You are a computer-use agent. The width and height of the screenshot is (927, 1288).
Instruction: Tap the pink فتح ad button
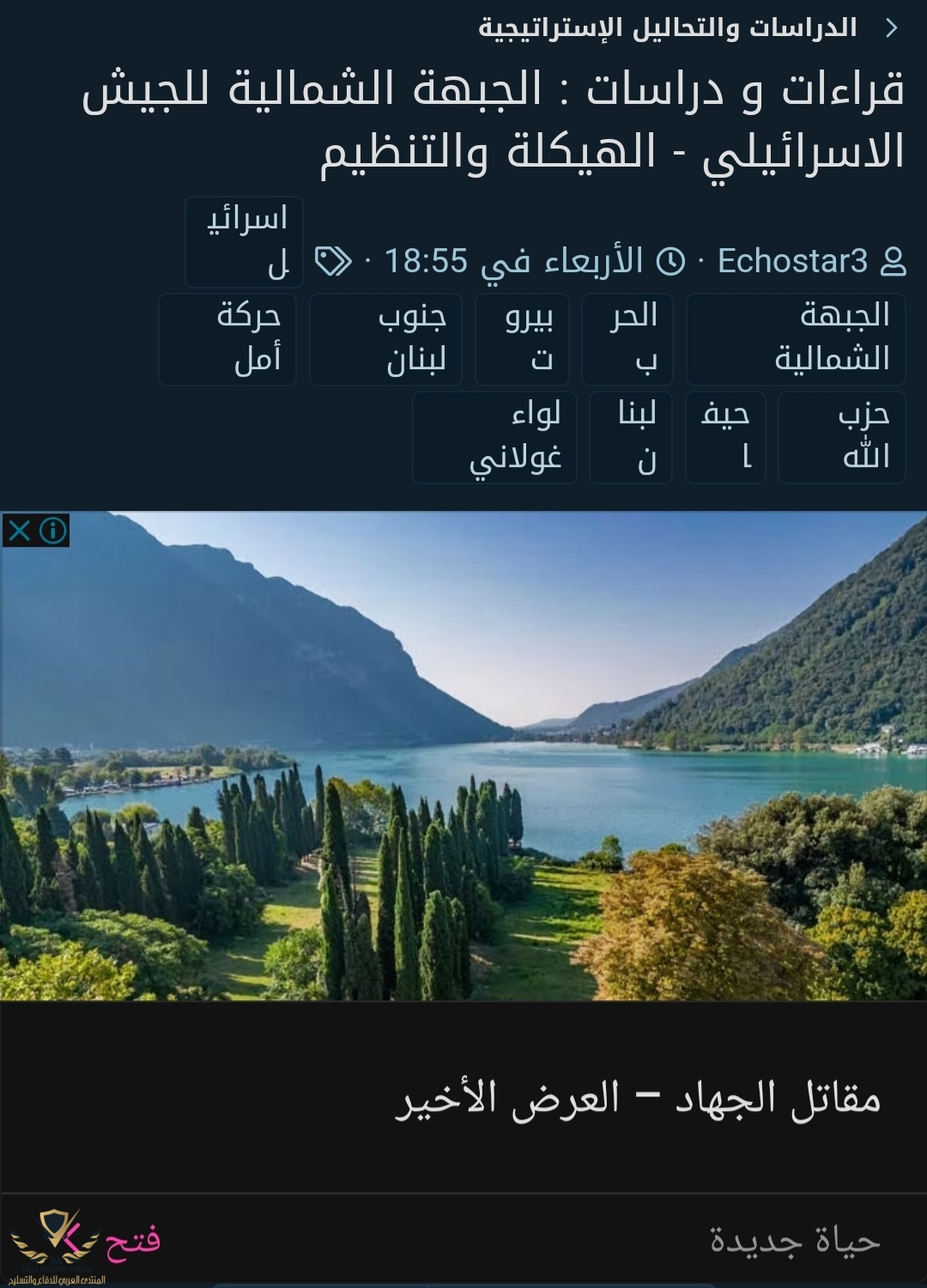132,1241
